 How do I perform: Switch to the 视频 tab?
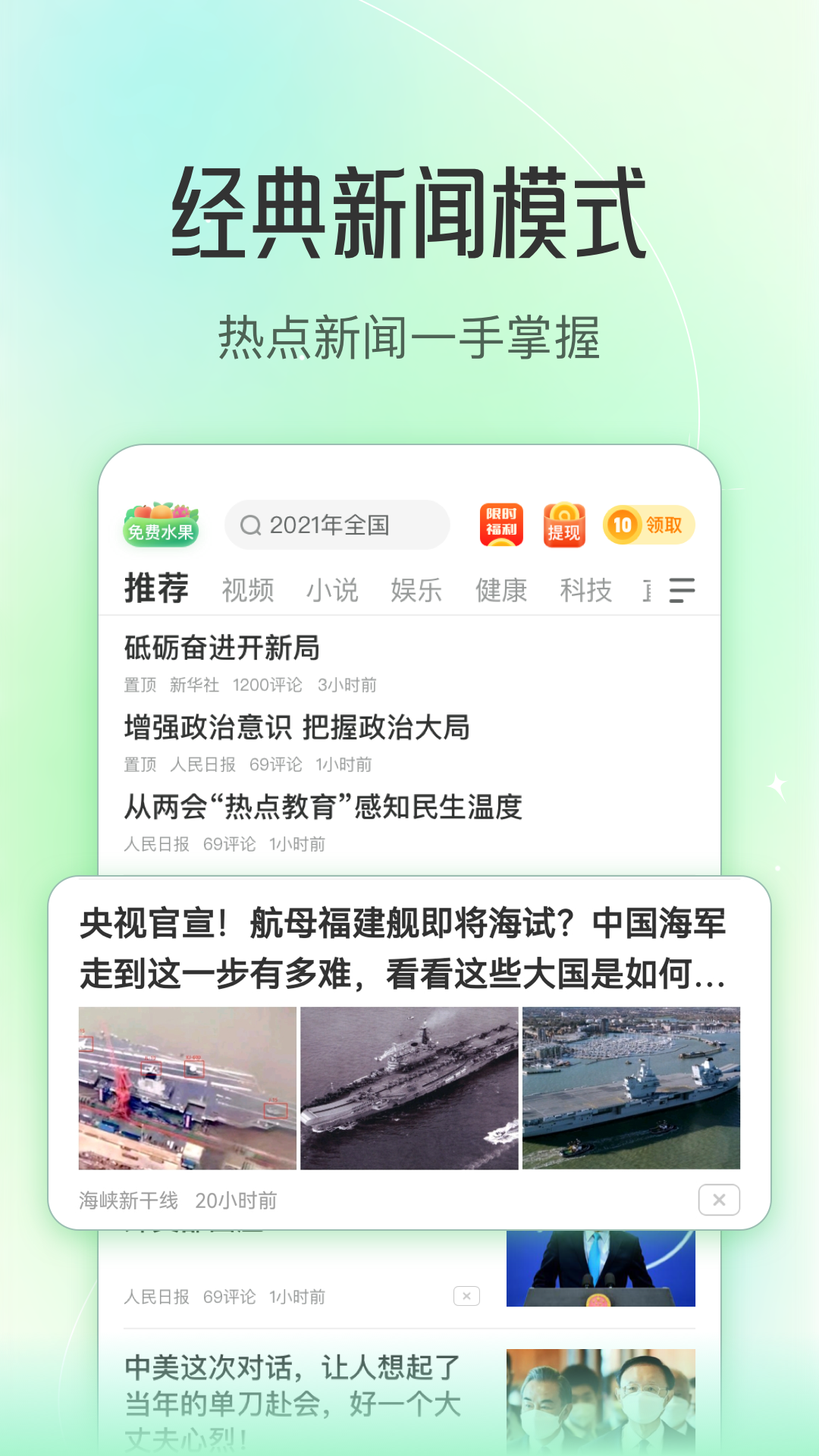click(247, 591)
